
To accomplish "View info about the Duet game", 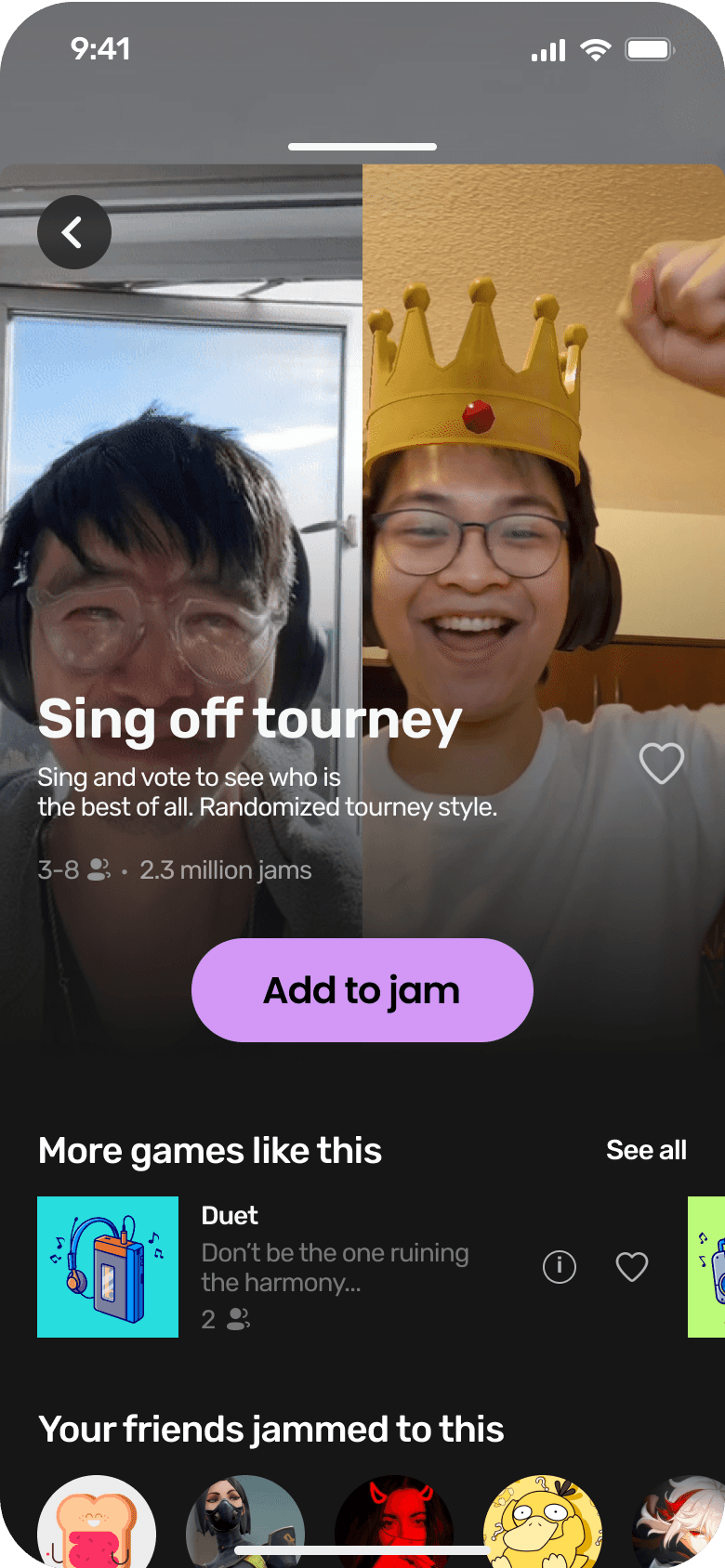I will coord(560,1267).
